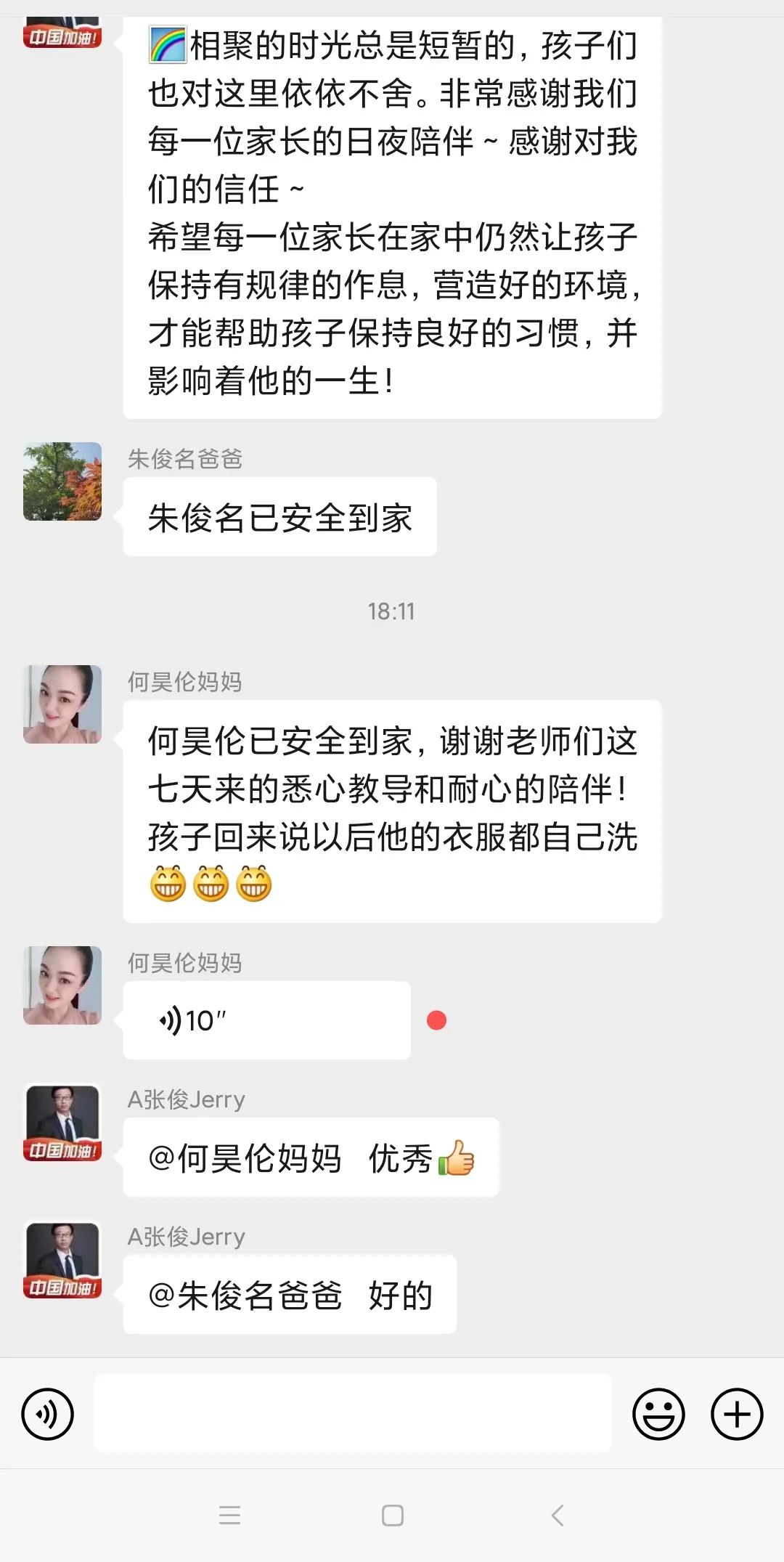Open 何昊伦妈妈's avatar beside the voice message
784x1562 pixels.
click(62, 985)
